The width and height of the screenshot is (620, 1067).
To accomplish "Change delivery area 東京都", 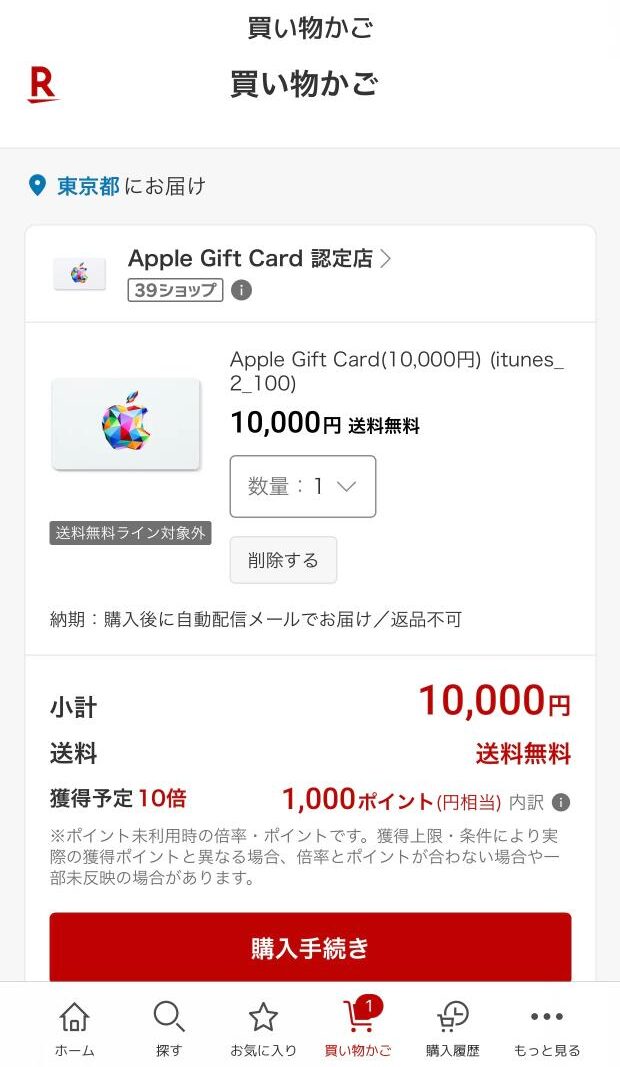I will tap(87, 186).
